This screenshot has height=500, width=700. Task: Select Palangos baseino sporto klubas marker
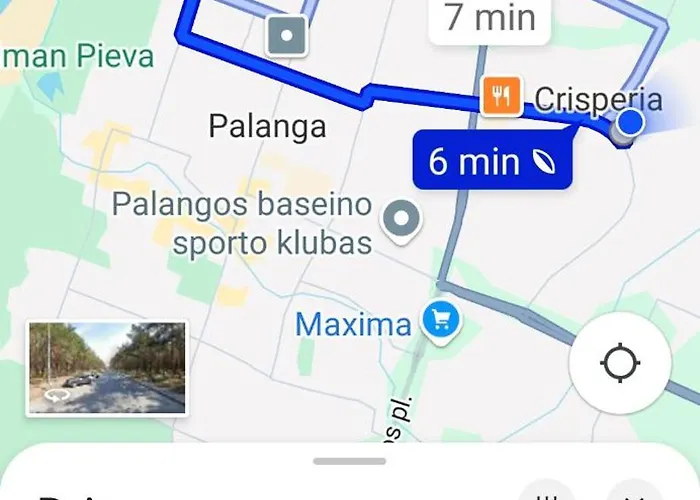[403, 216]
